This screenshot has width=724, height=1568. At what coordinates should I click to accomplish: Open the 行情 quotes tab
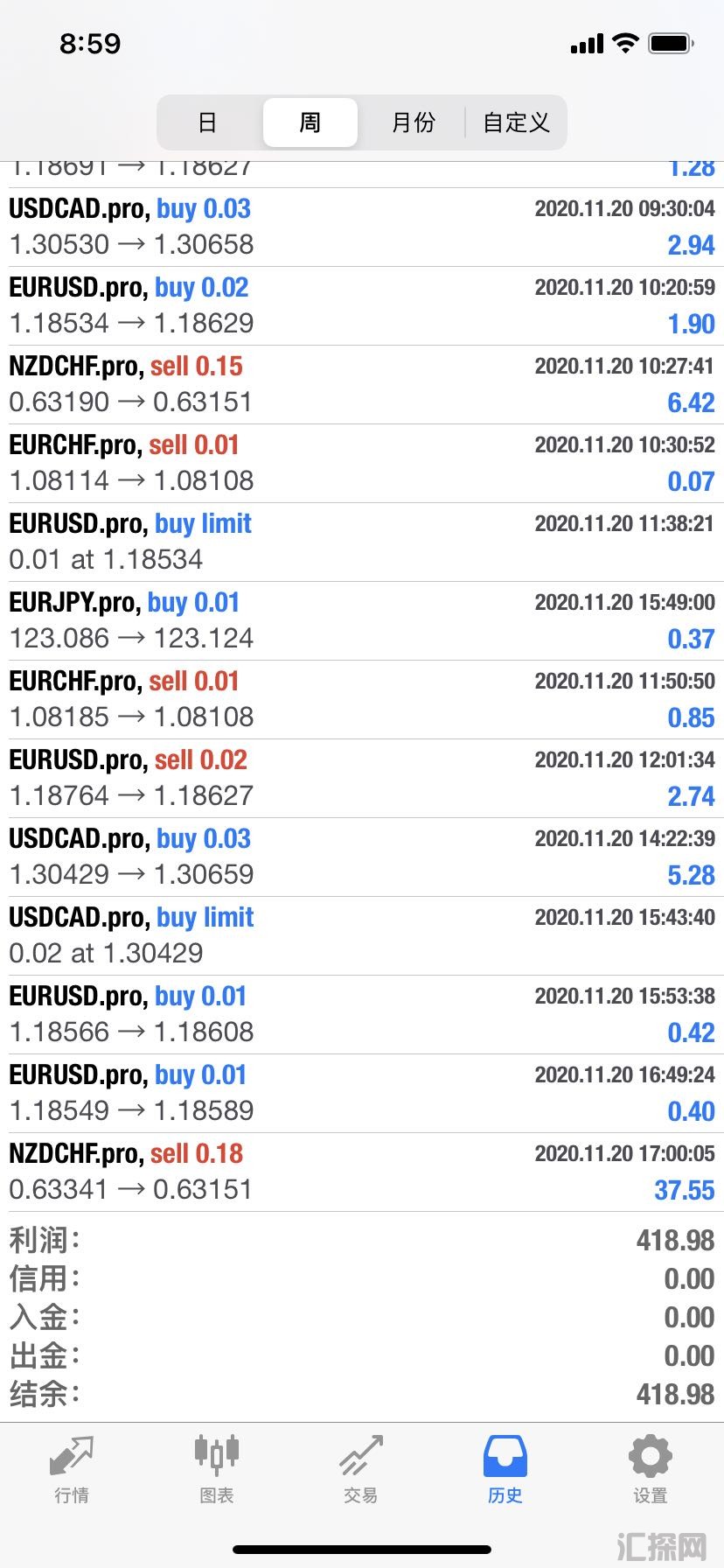[72, 1469]
